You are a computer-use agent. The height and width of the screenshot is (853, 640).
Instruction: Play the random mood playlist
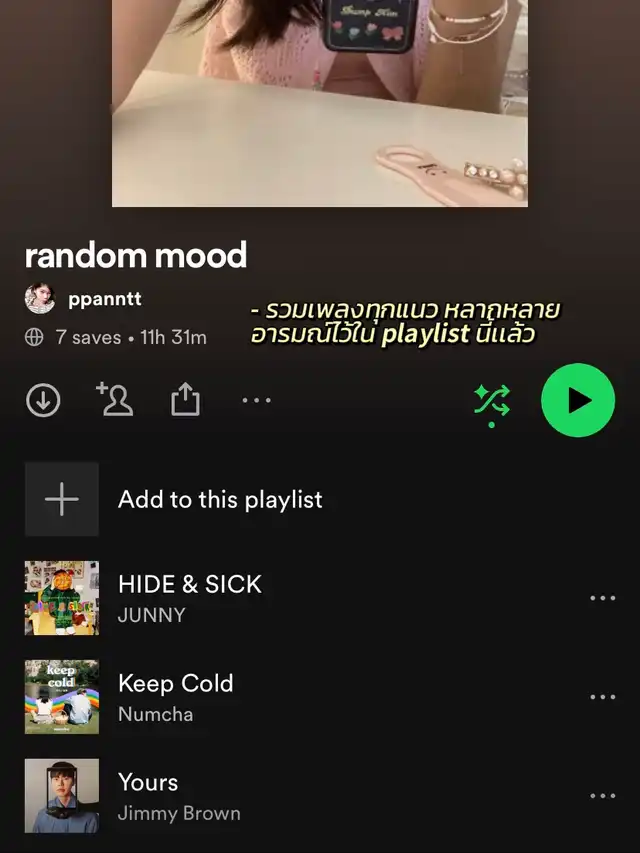click(577, 400)
